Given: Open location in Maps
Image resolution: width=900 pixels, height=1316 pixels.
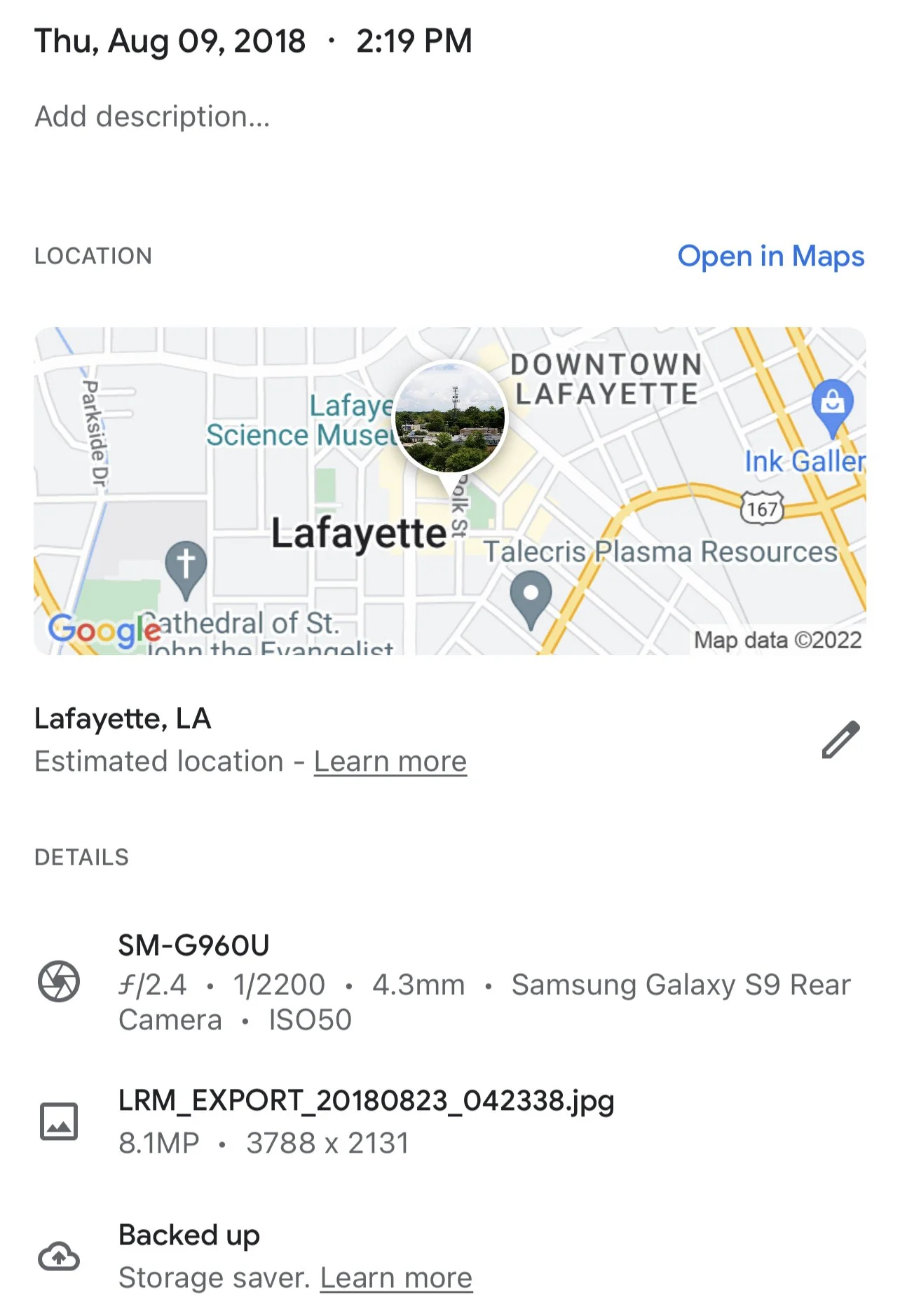Looking at the screenshot, I should [x=770, y=256].
